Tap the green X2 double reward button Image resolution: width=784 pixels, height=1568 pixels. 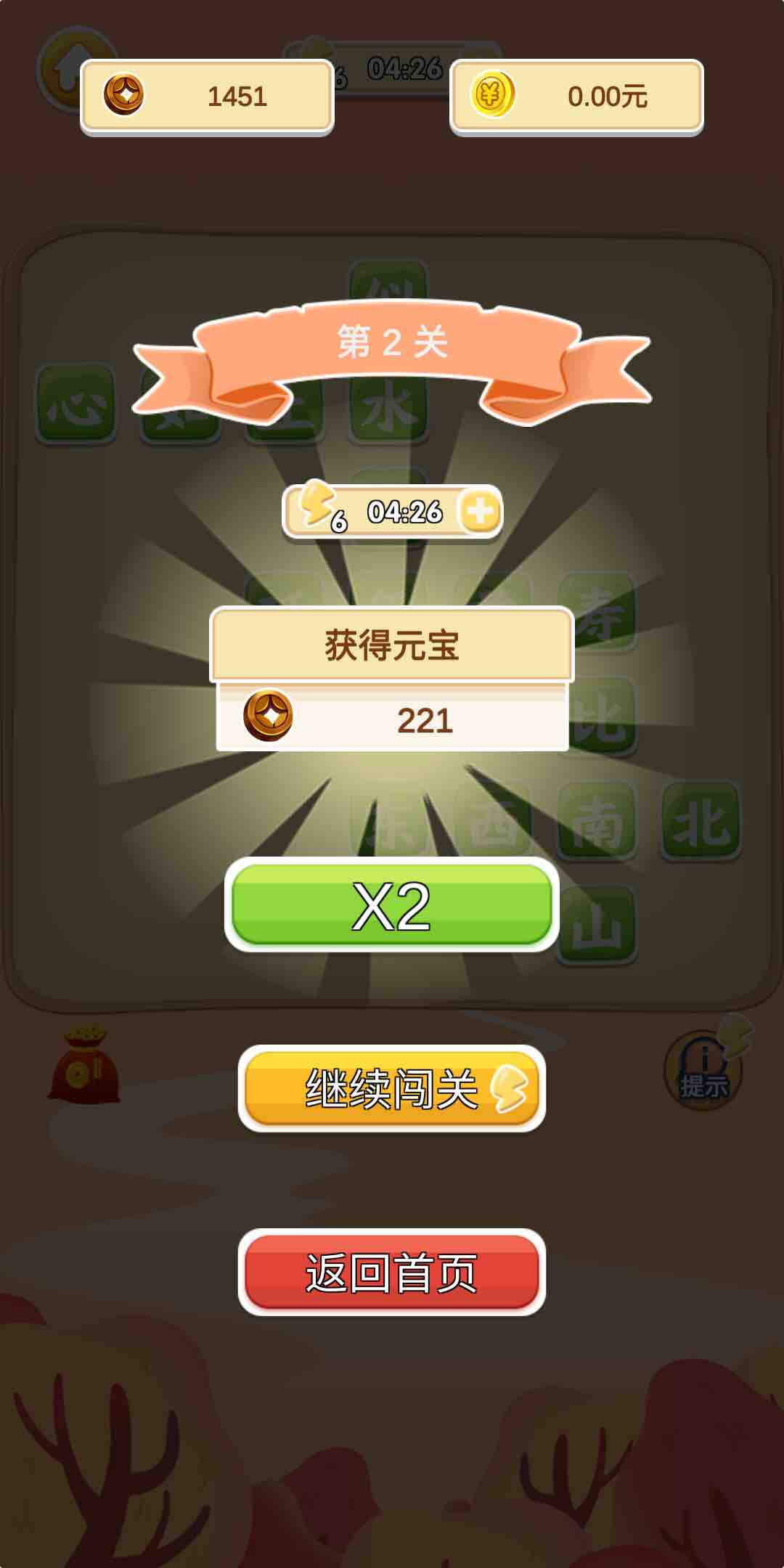point(391,905)
